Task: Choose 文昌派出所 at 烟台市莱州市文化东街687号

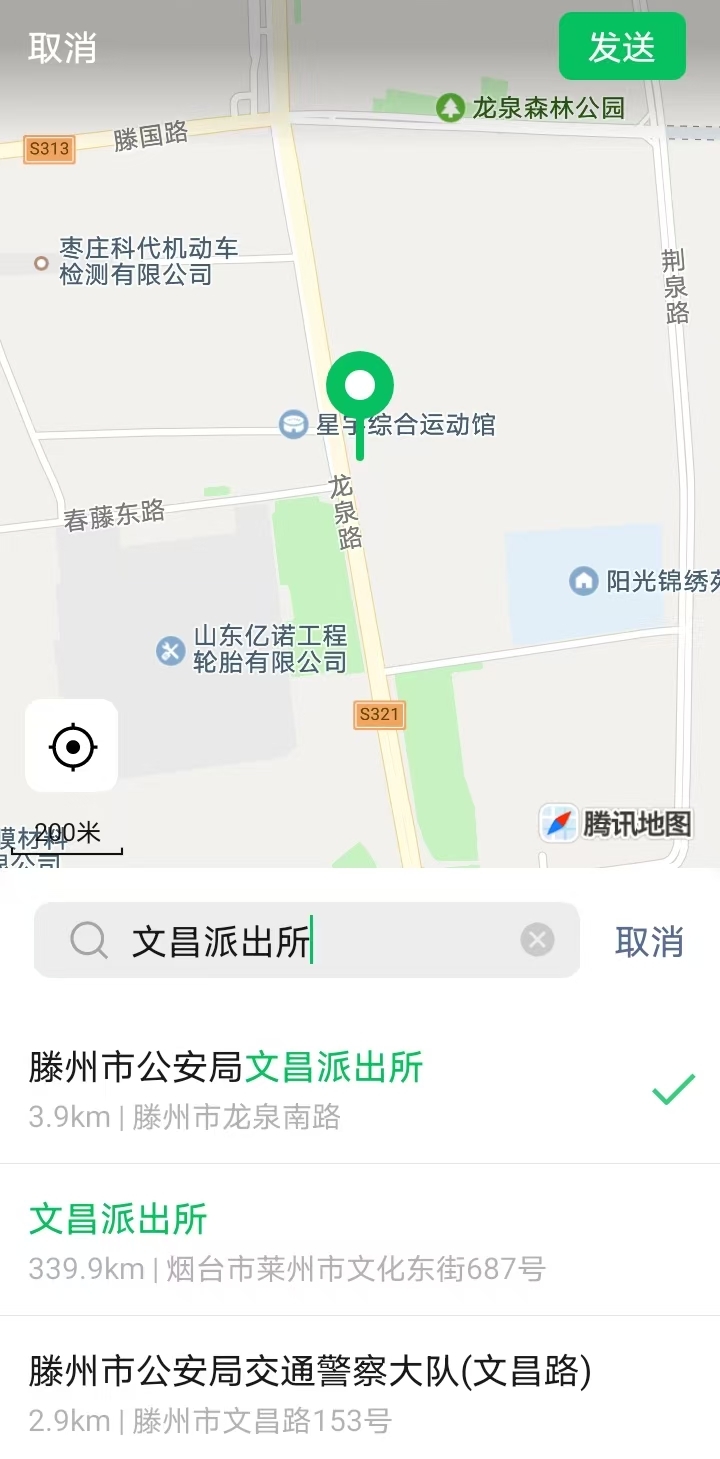Action: coord(360,1240)
